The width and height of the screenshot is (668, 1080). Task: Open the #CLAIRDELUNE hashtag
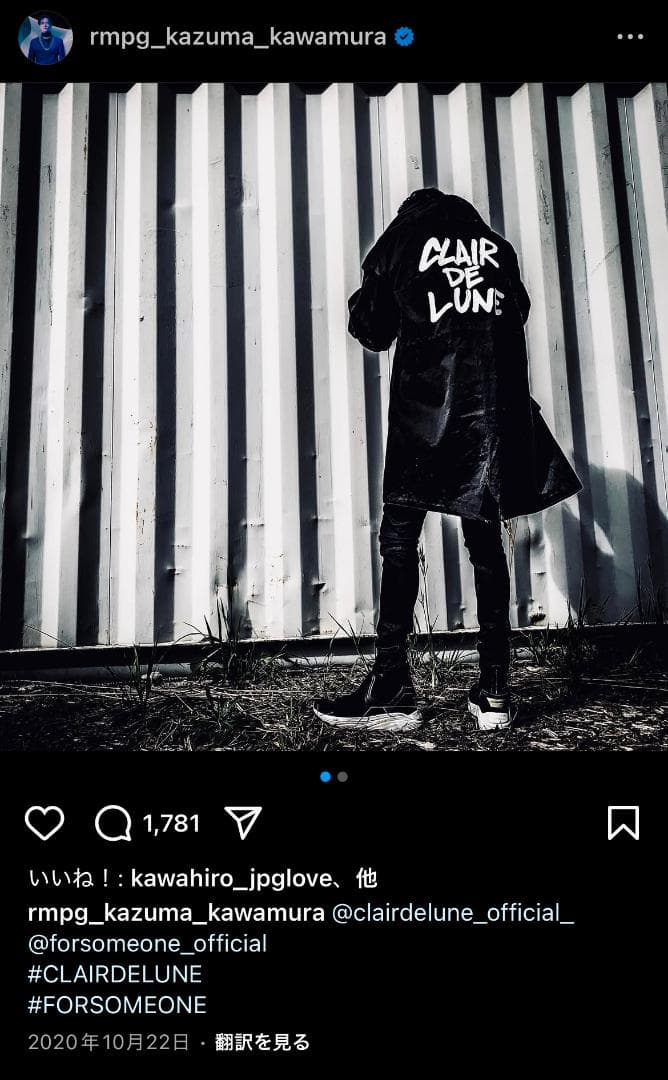pos(115,974)
